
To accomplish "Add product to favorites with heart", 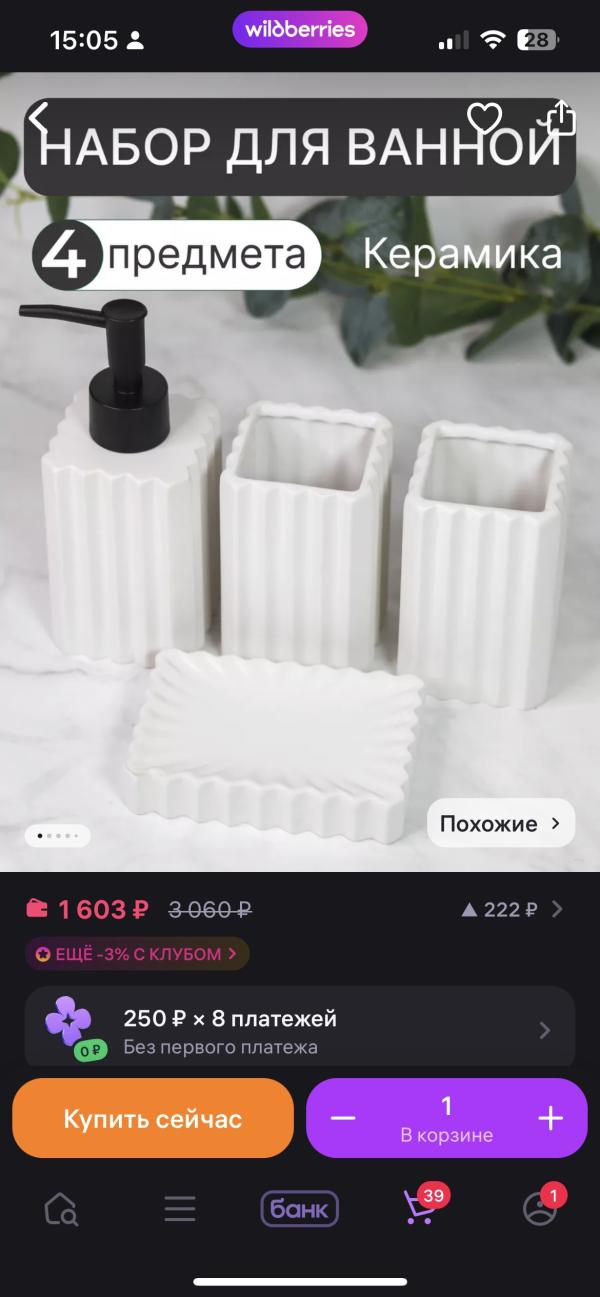I will click(485, 119).
